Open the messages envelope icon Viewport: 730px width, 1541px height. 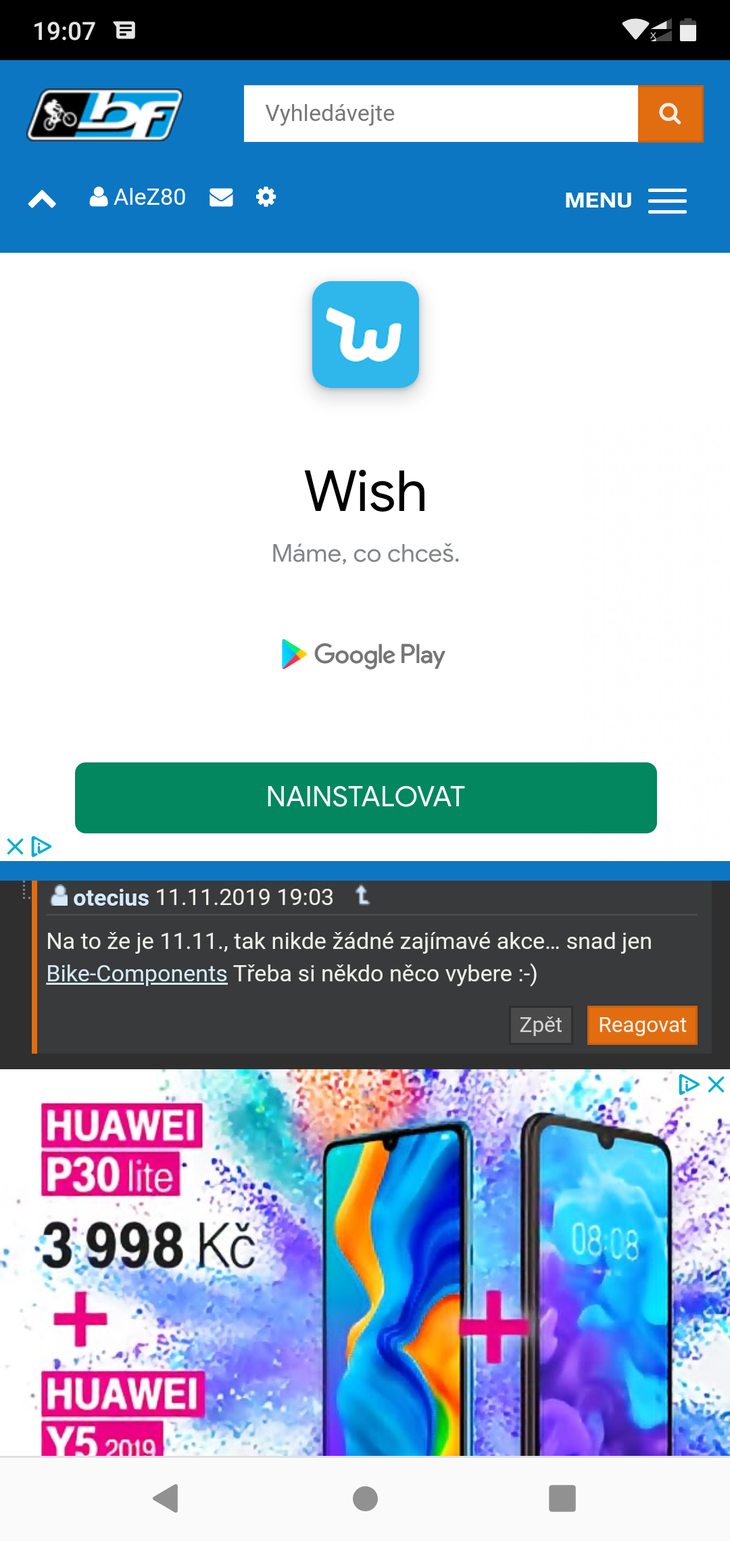[x=221, y=197]
